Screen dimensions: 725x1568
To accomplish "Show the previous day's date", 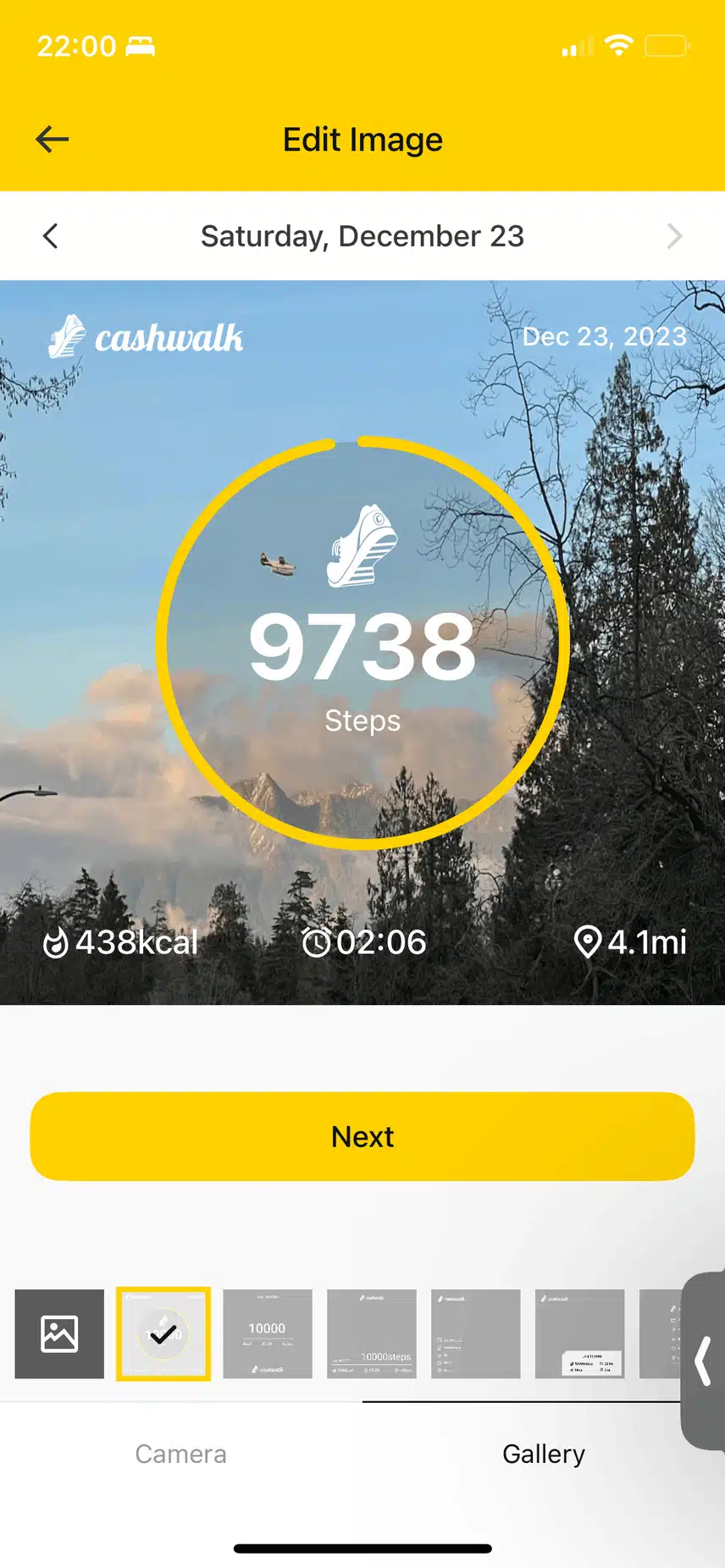I will pos(51,236).
